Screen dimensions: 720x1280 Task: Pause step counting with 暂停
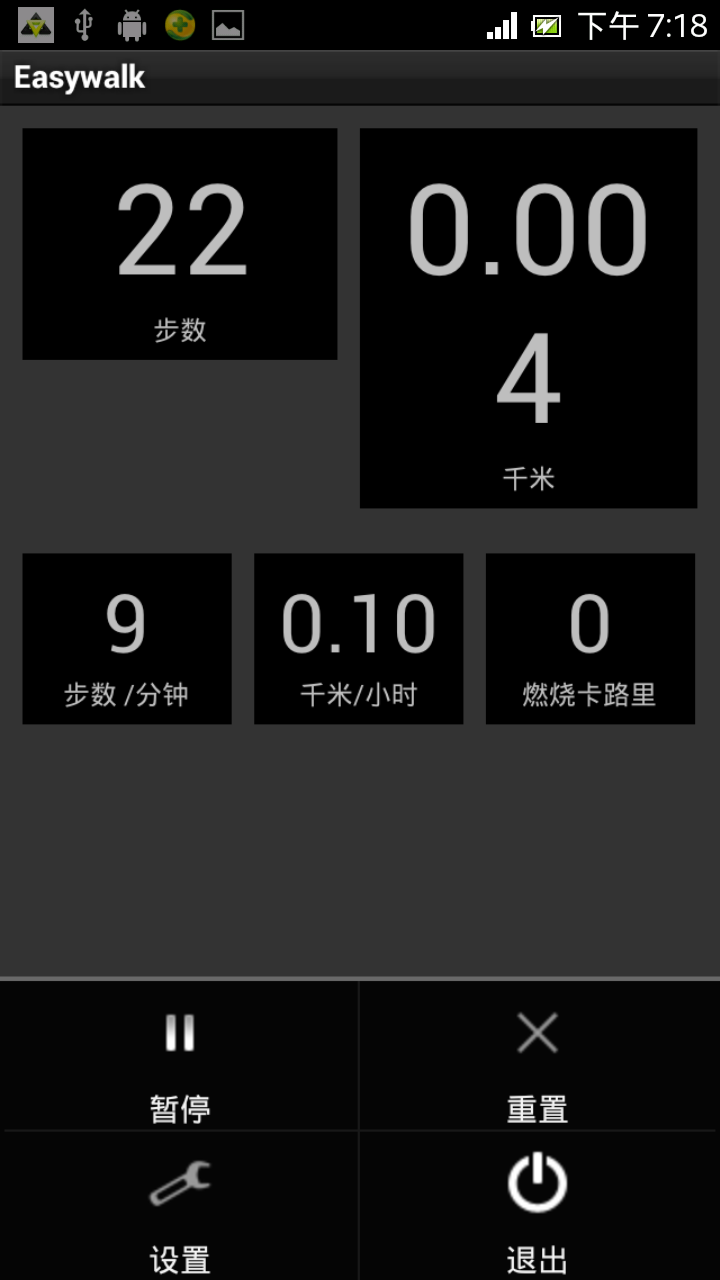tap(180, 1058)
